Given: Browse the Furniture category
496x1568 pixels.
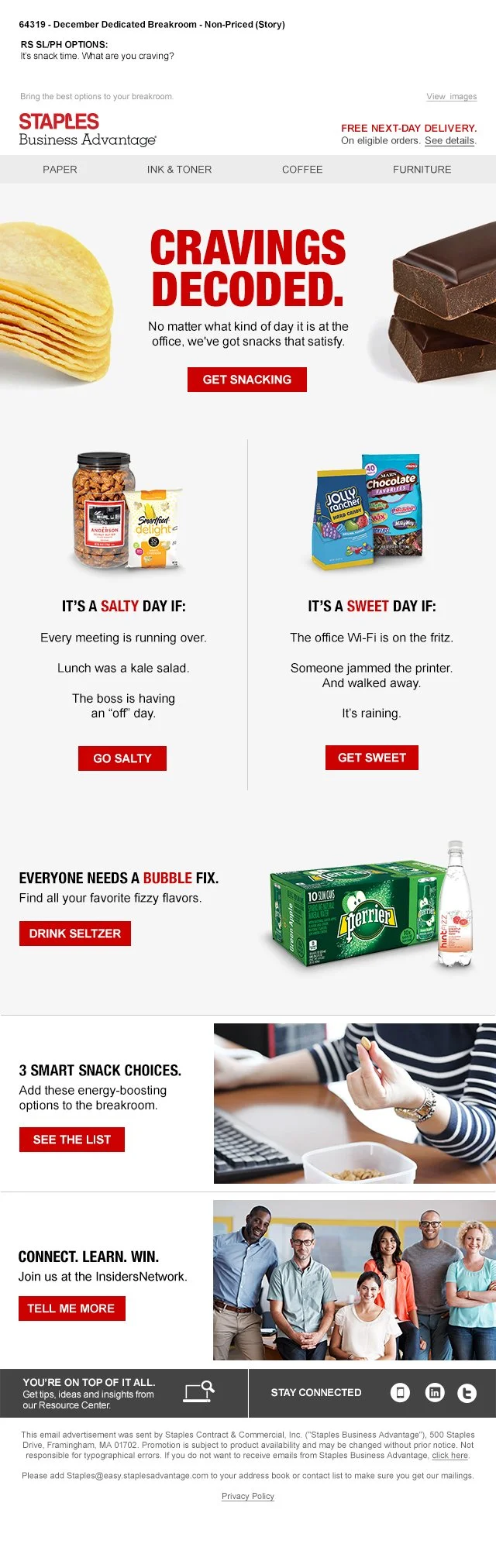Looking at the screenshot, I should [422, 169].
